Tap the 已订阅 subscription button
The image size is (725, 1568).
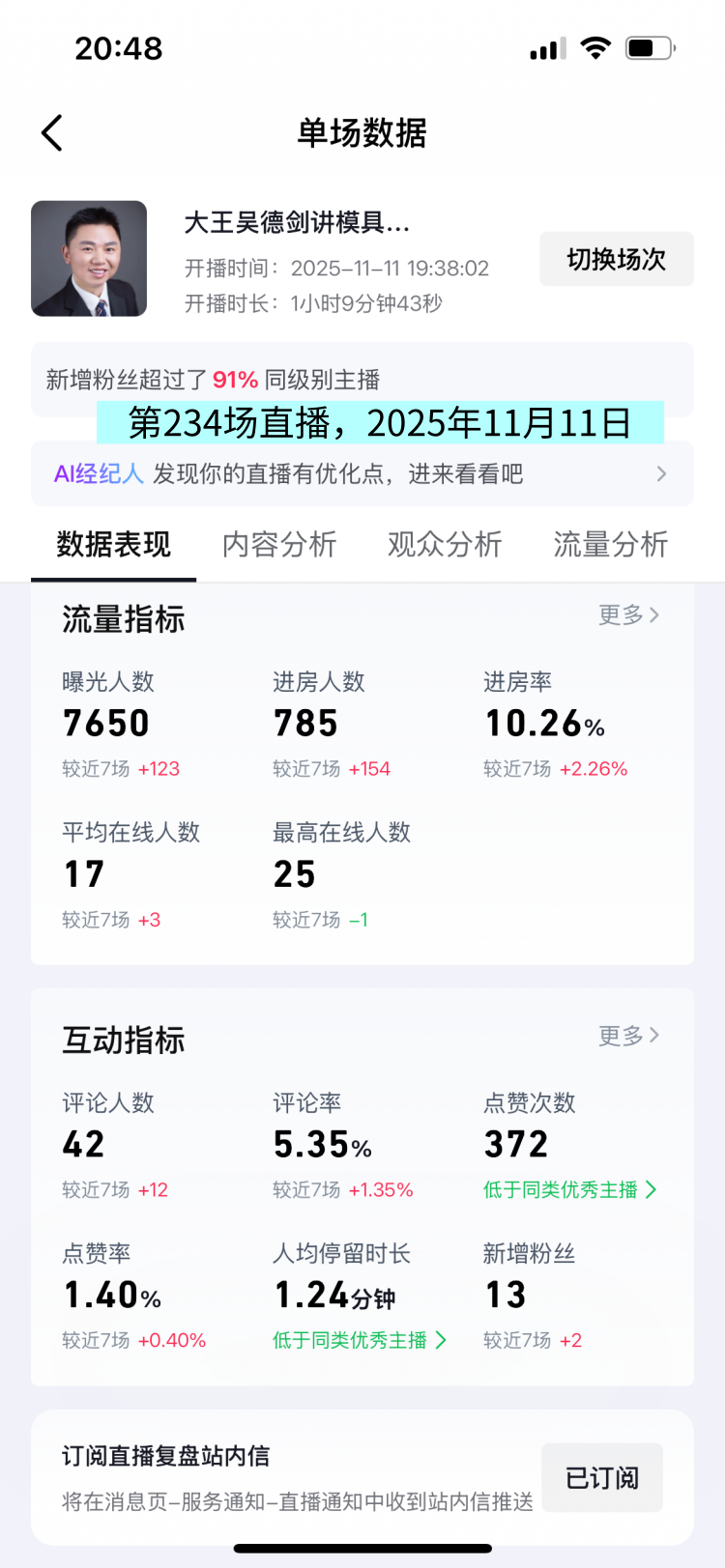click(x=602, y=1477)
